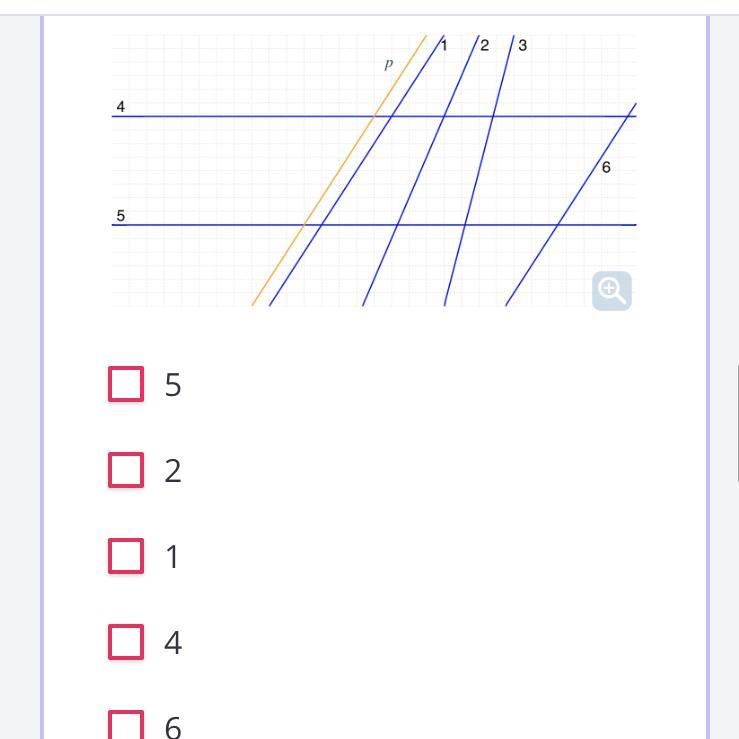Tick the checkbox for line 1

tap(126, 556)
